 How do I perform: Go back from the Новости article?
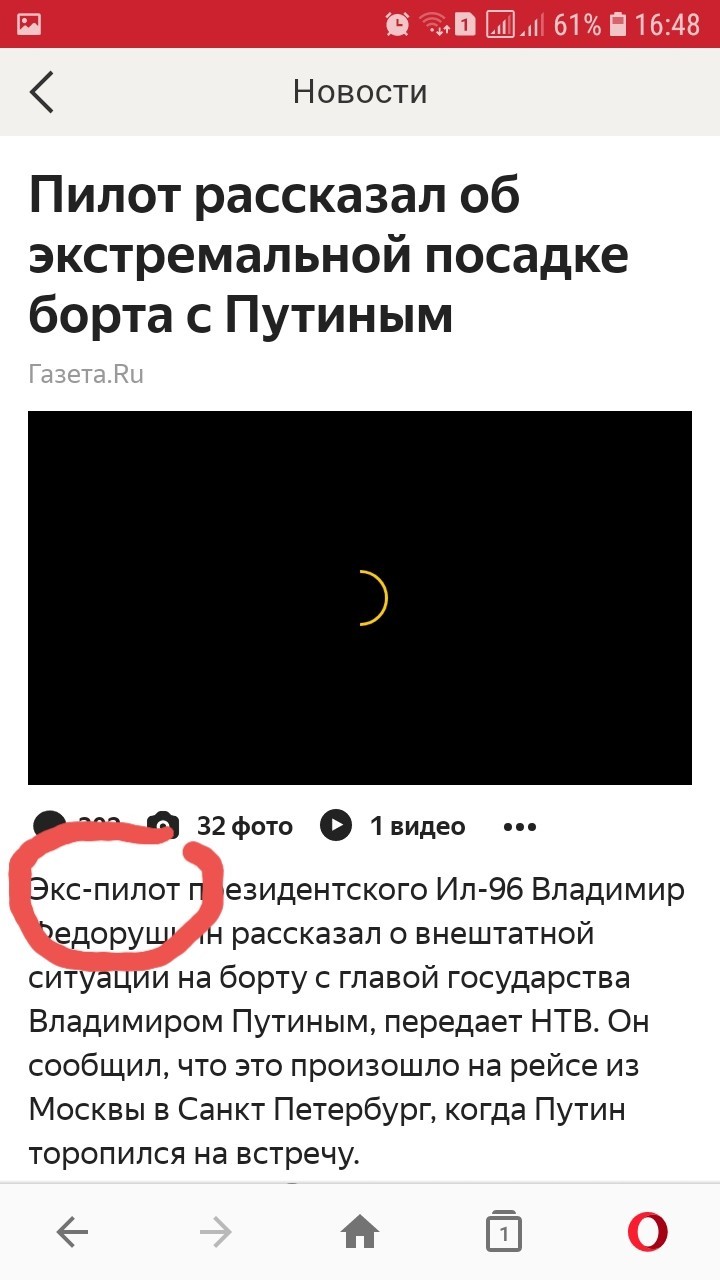42,92
